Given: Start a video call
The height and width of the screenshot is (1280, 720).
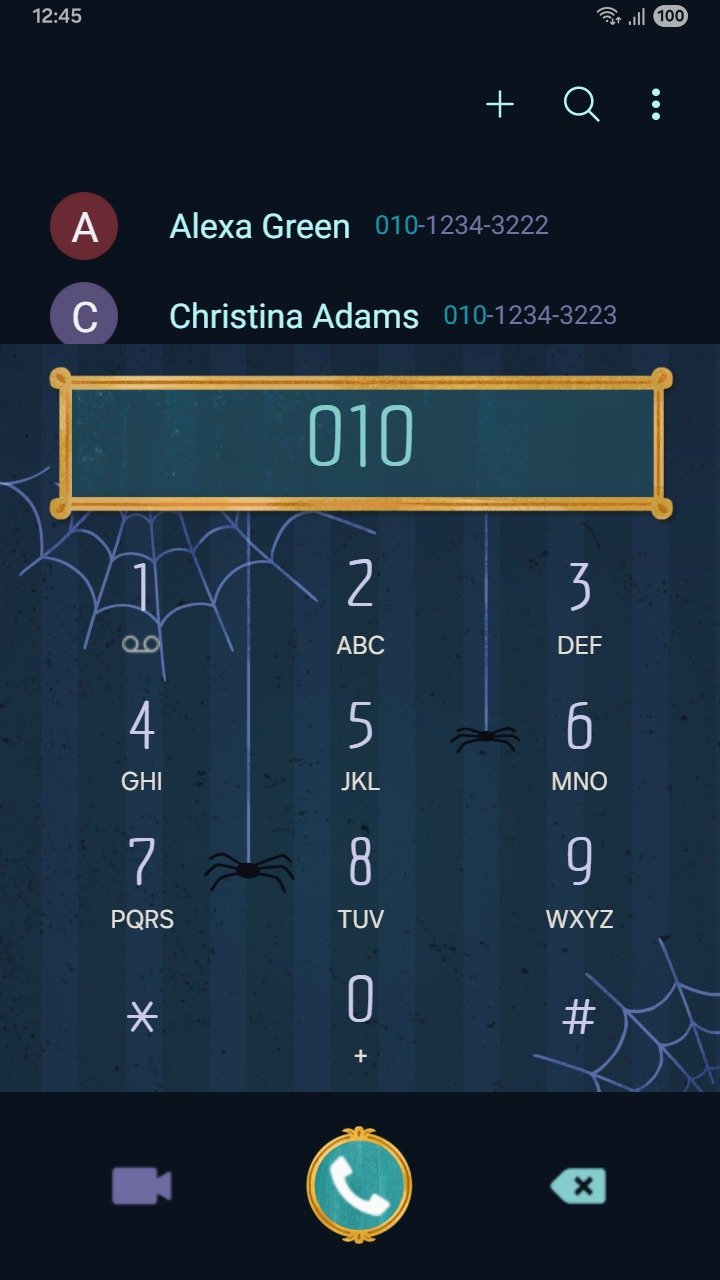Looking at the screenshot, I should pos(141,1186).
